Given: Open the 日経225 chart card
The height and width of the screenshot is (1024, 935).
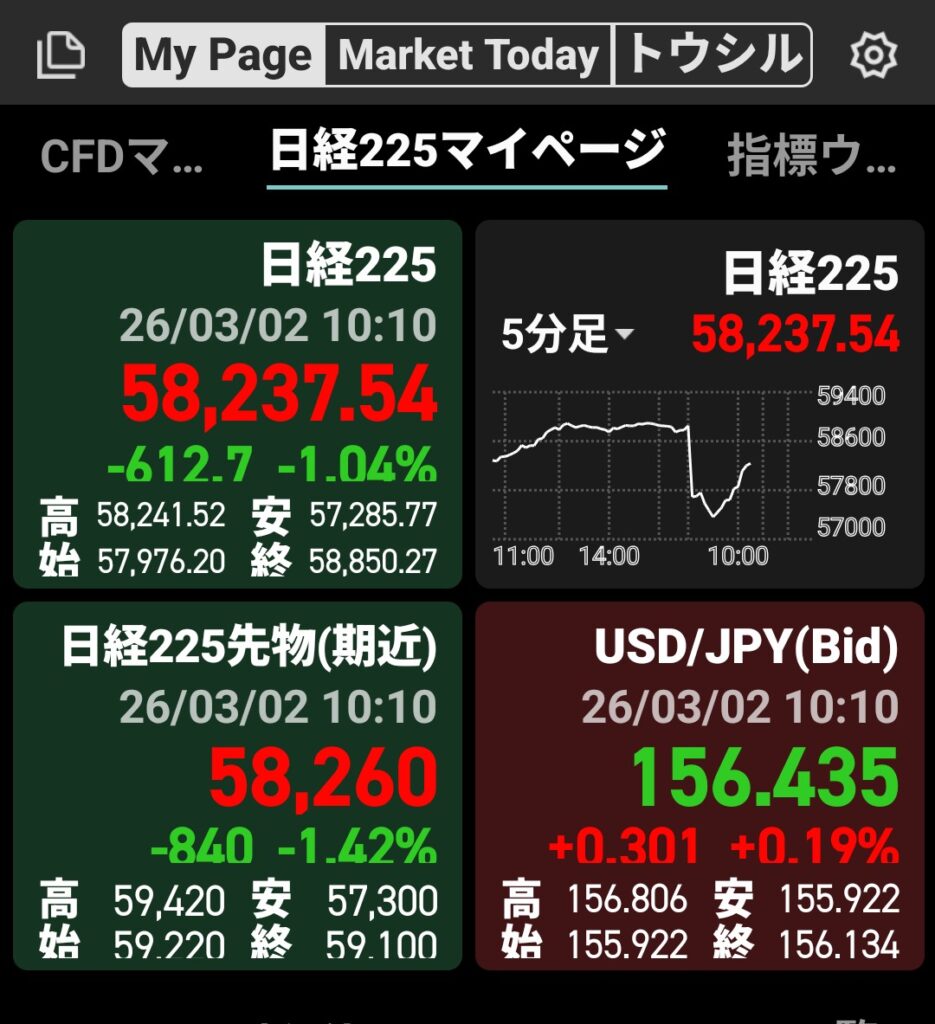Looking at the screenshot, I should pyautogui.click(x=700, y=470).
